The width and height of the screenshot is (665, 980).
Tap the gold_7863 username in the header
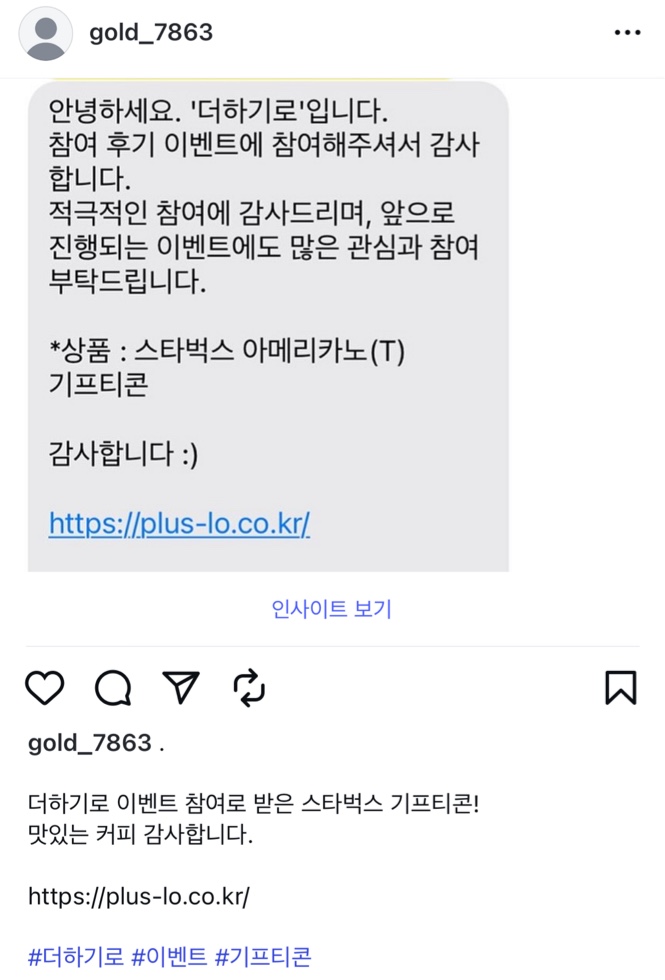[151, 33]
